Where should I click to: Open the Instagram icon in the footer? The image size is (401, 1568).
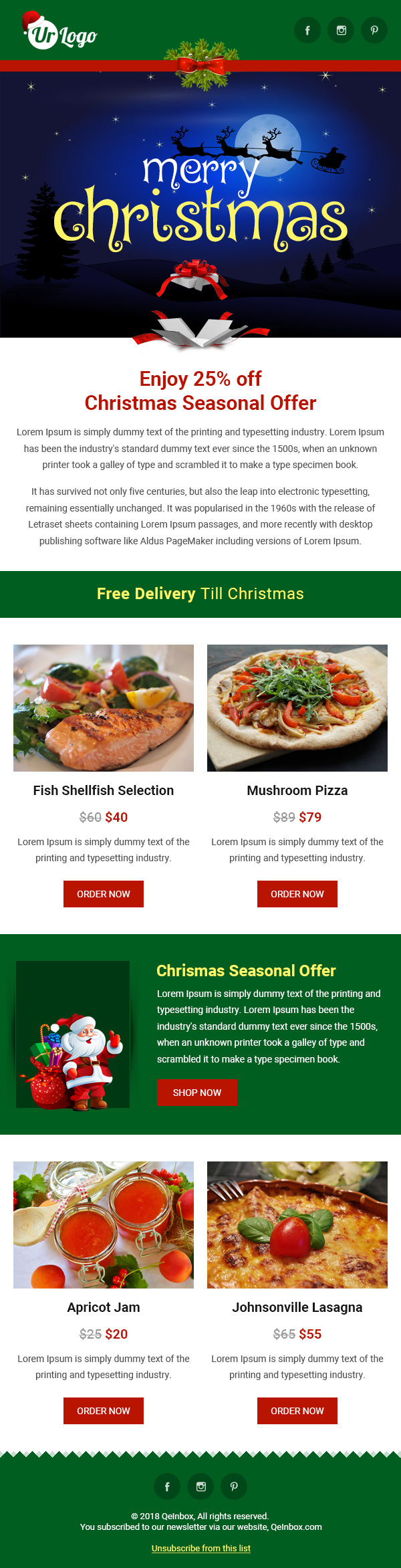click(200, 1486)
